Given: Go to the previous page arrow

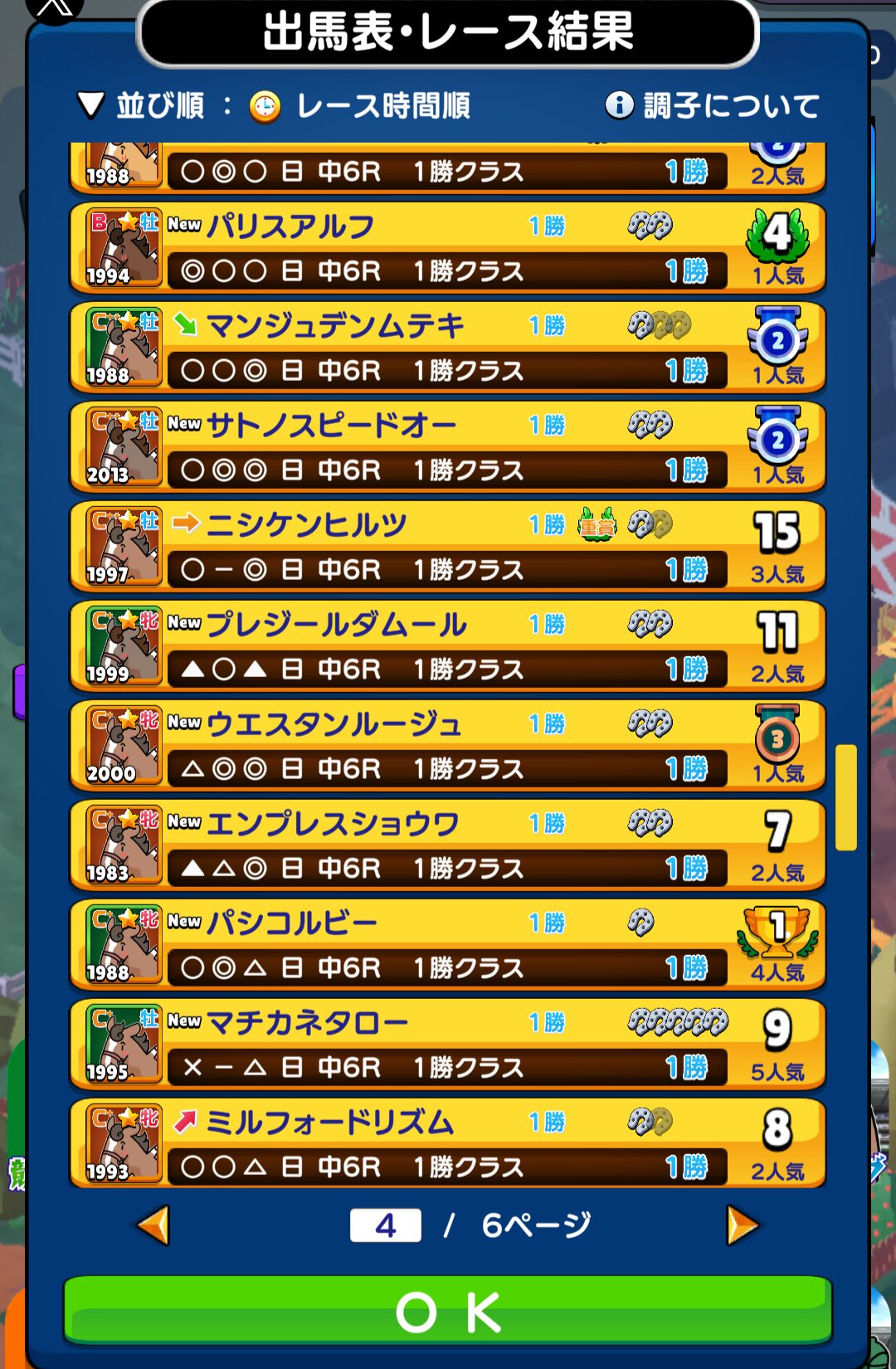Looking at the screenshot, I should [154, 1225].
